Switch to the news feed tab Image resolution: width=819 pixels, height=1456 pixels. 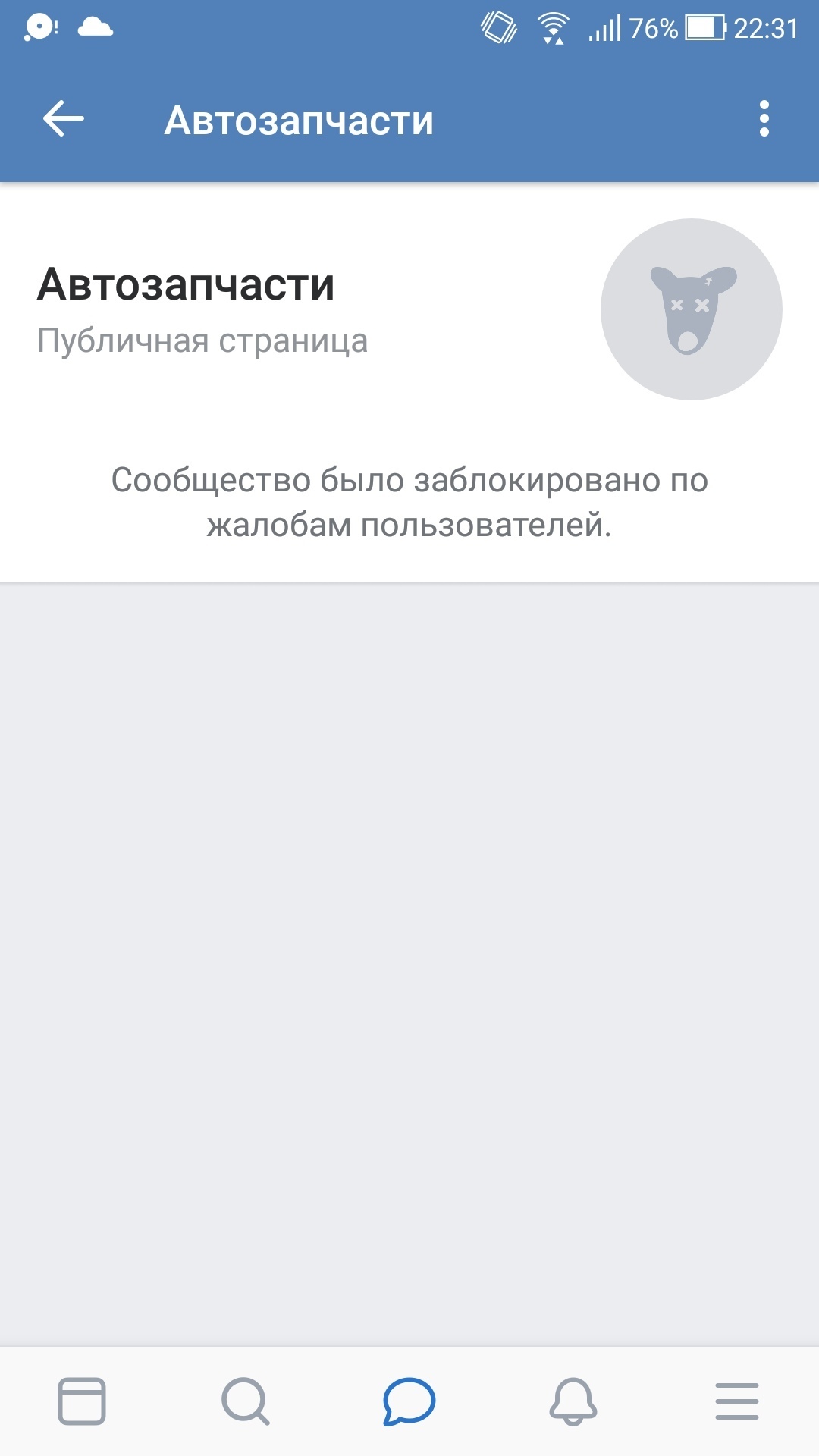(82, 1401)
